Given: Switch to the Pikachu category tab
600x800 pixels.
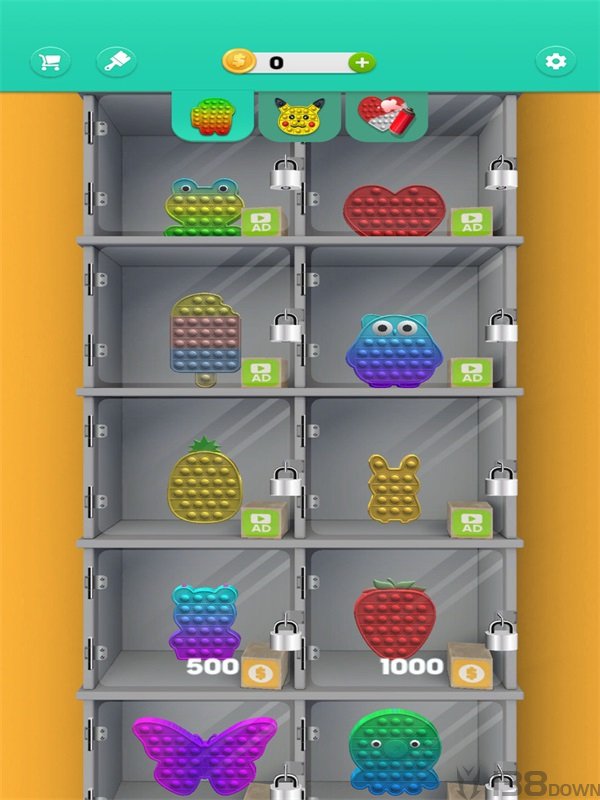Looking at the screenshot, I should (298, 116).
